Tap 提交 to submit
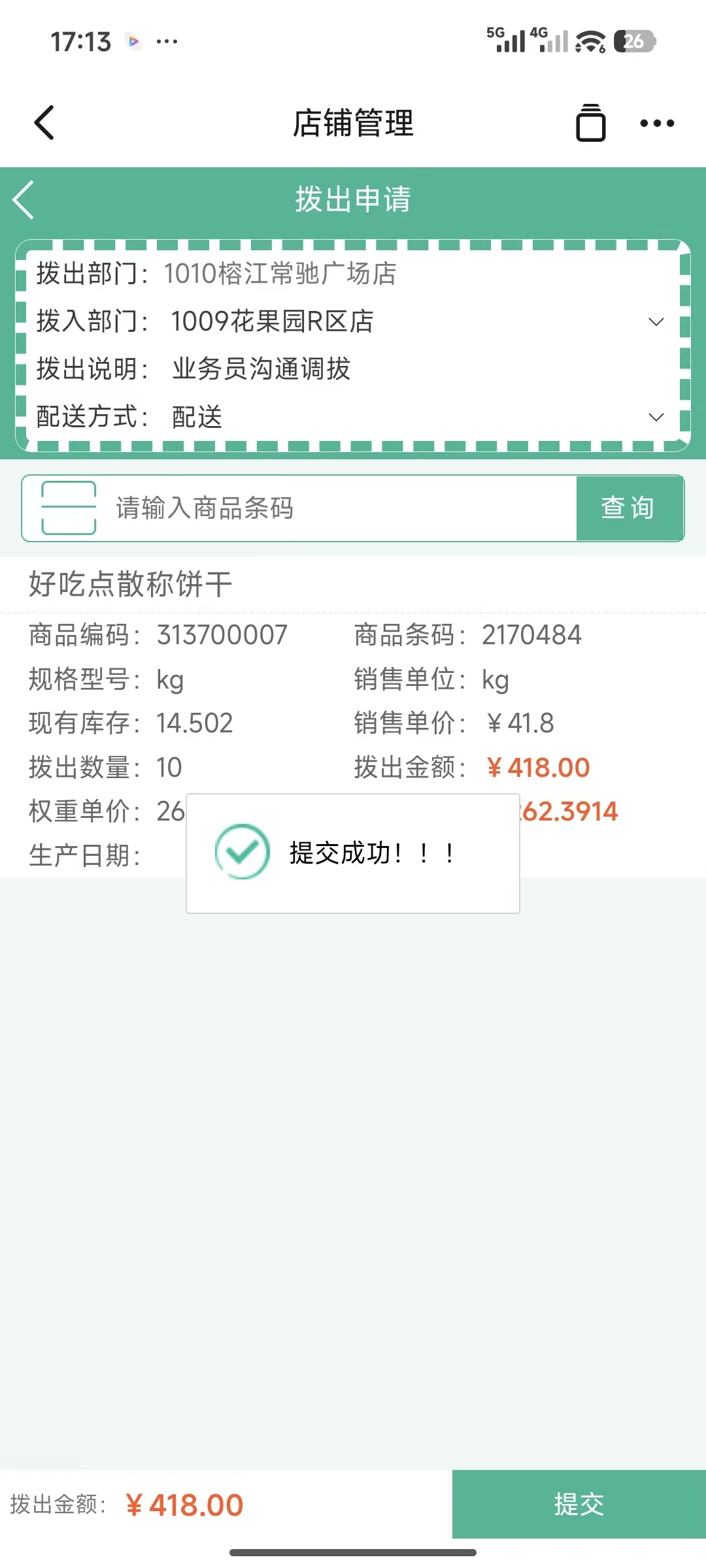706x1568 pixels. 579,1504
